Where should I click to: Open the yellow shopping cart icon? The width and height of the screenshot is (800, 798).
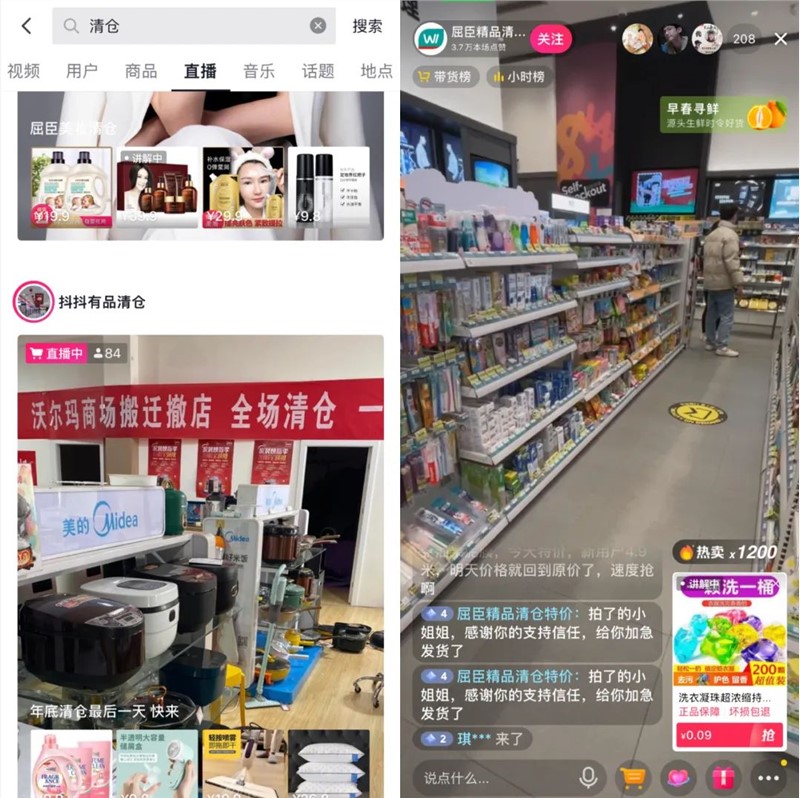pos(633,778)
